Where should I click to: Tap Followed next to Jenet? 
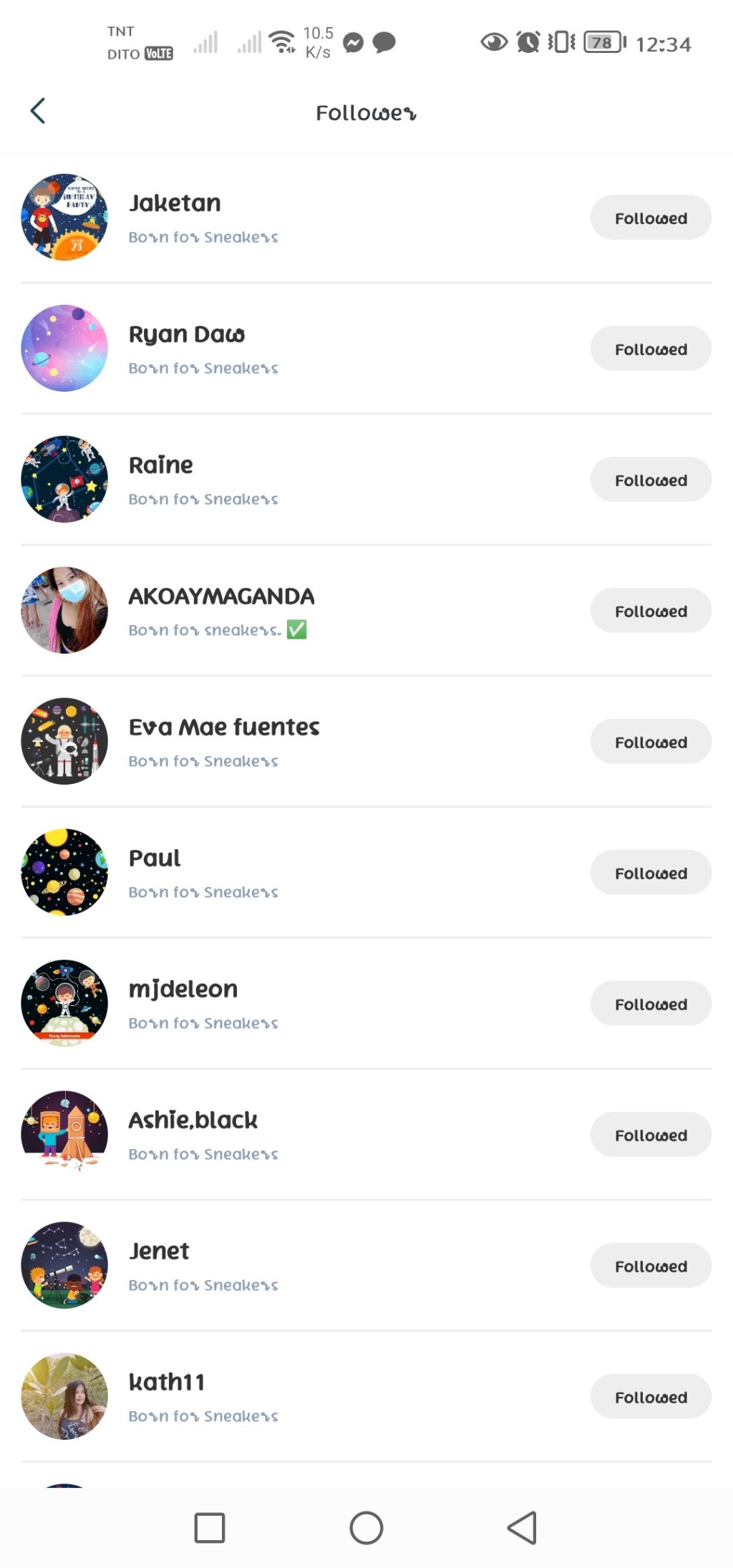point(650,1266)
